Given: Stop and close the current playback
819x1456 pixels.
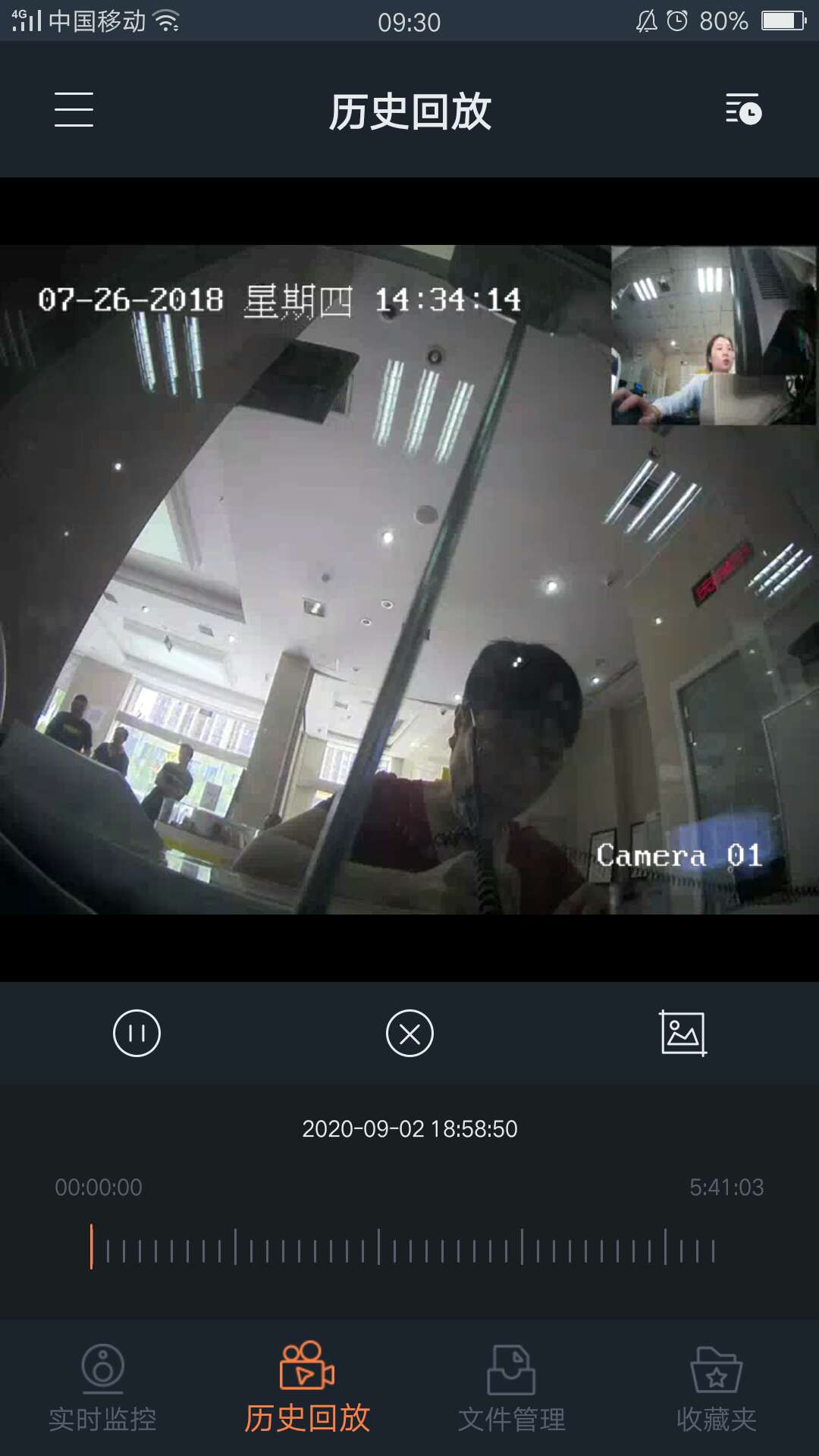Looking at the screenshot, I should tap(409, 1033).
